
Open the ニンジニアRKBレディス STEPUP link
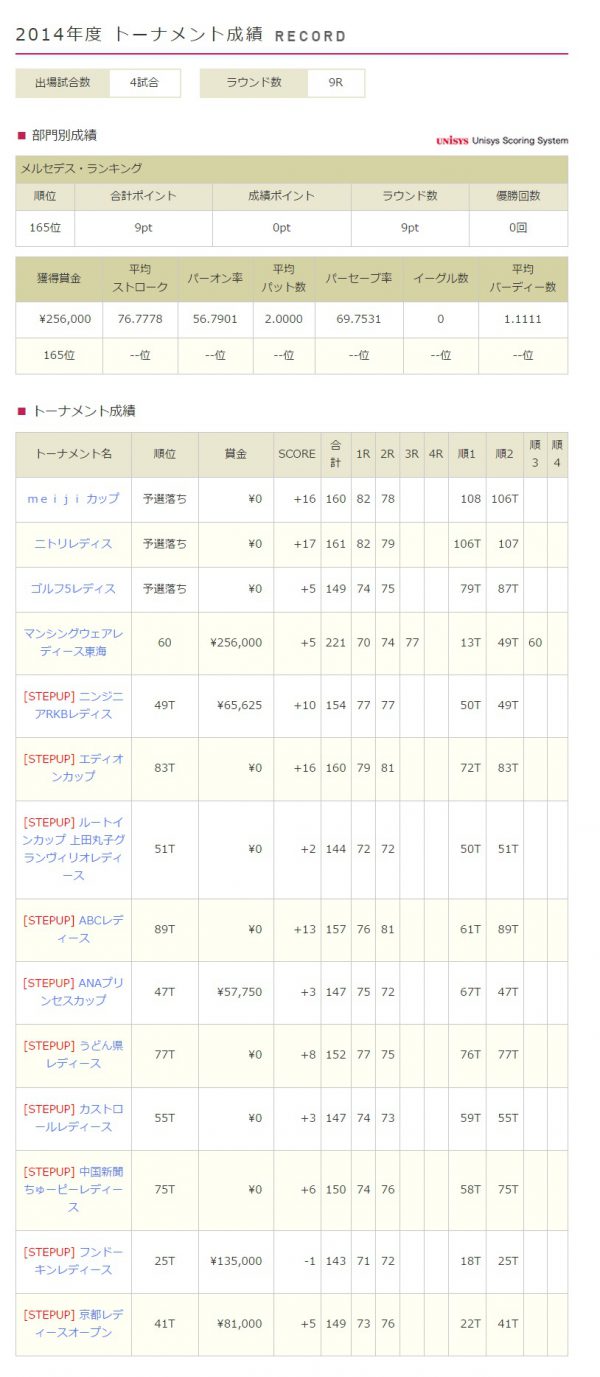(73, 705)
